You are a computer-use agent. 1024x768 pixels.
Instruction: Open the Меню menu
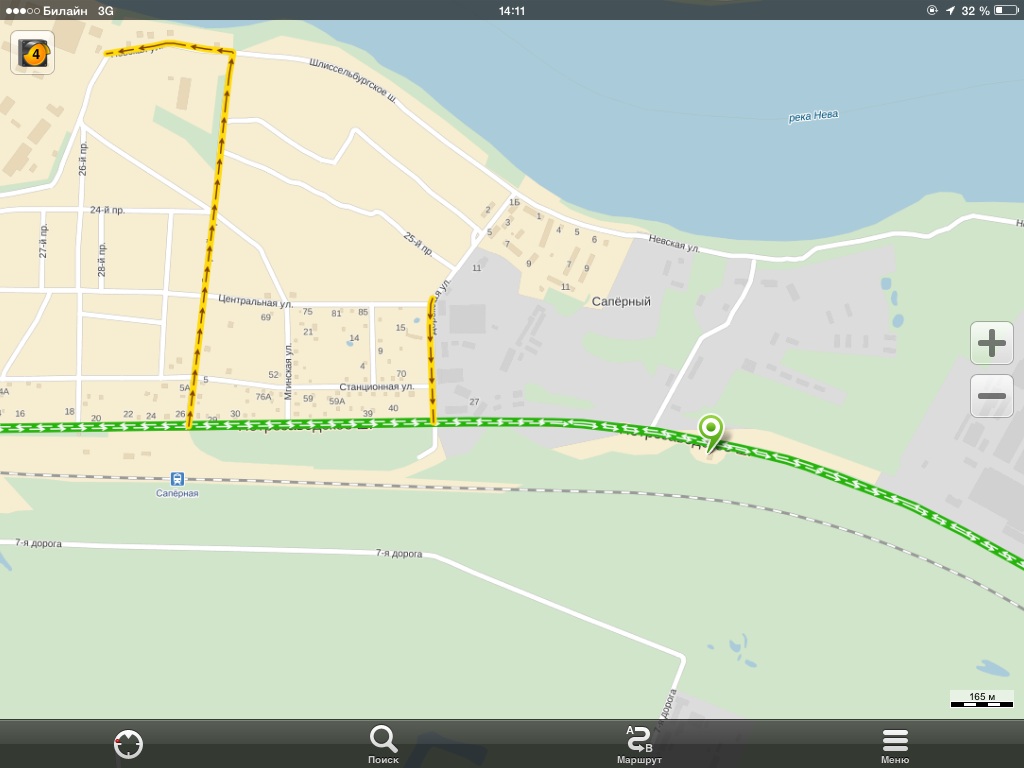(895, 744)
